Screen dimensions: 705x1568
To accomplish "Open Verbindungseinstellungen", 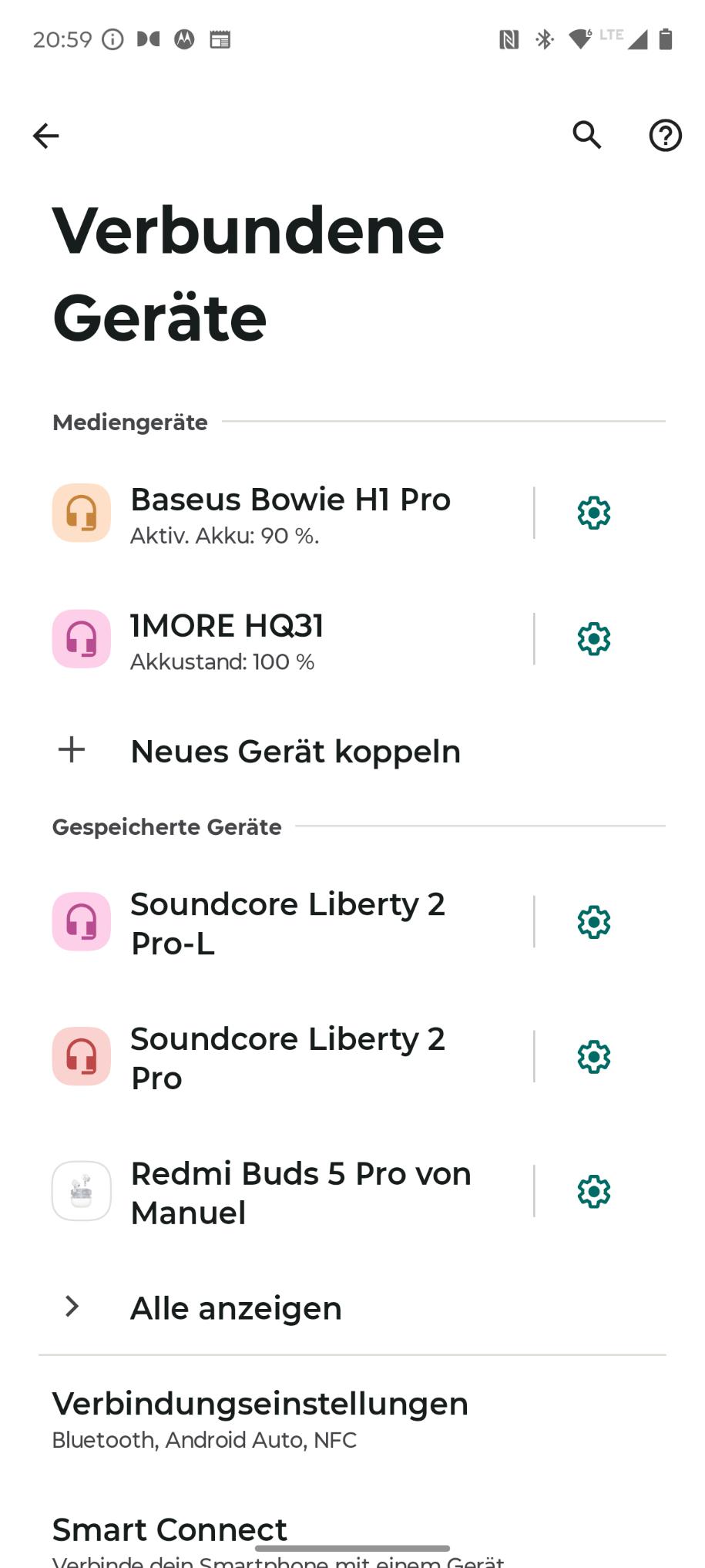I will point(352,1420).
